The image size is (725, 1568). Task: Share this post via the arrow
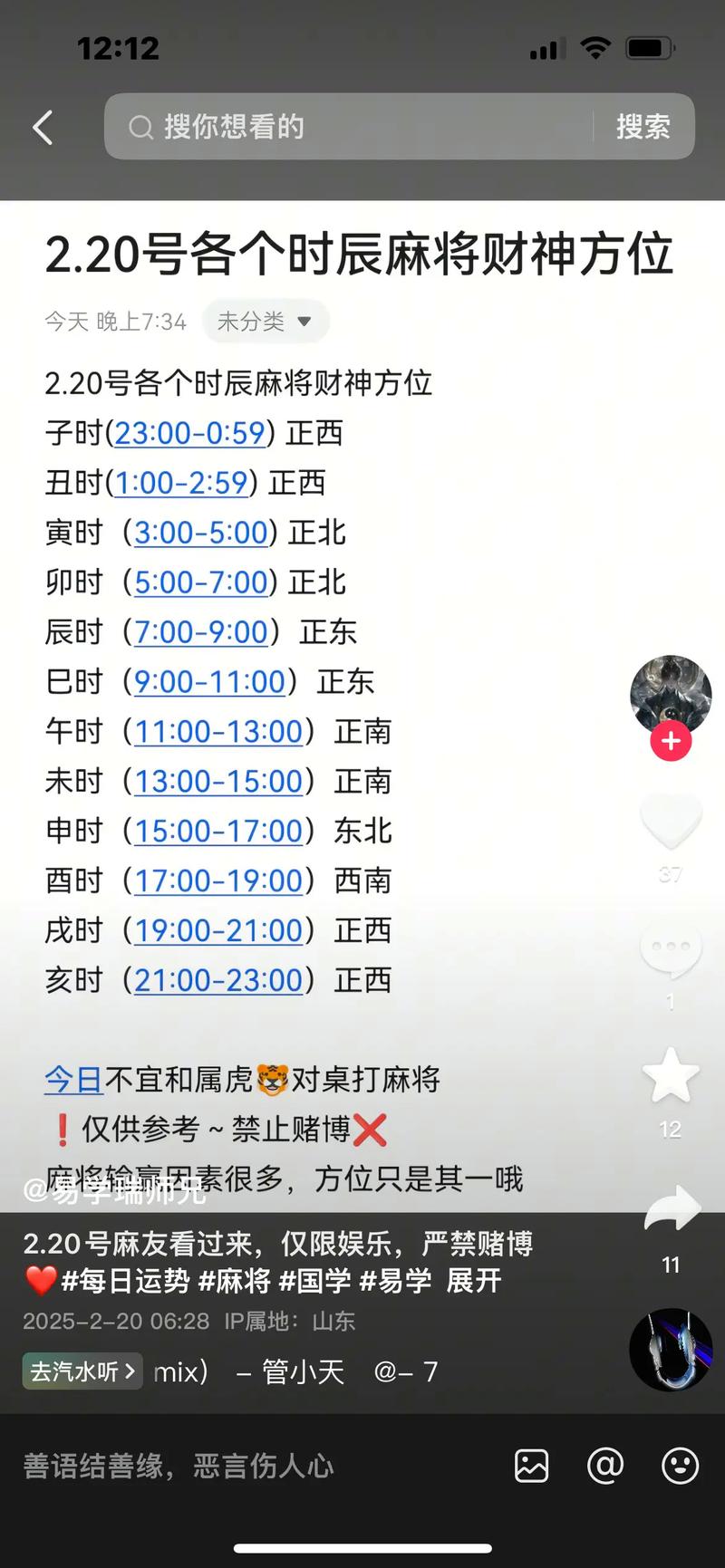672,1211
